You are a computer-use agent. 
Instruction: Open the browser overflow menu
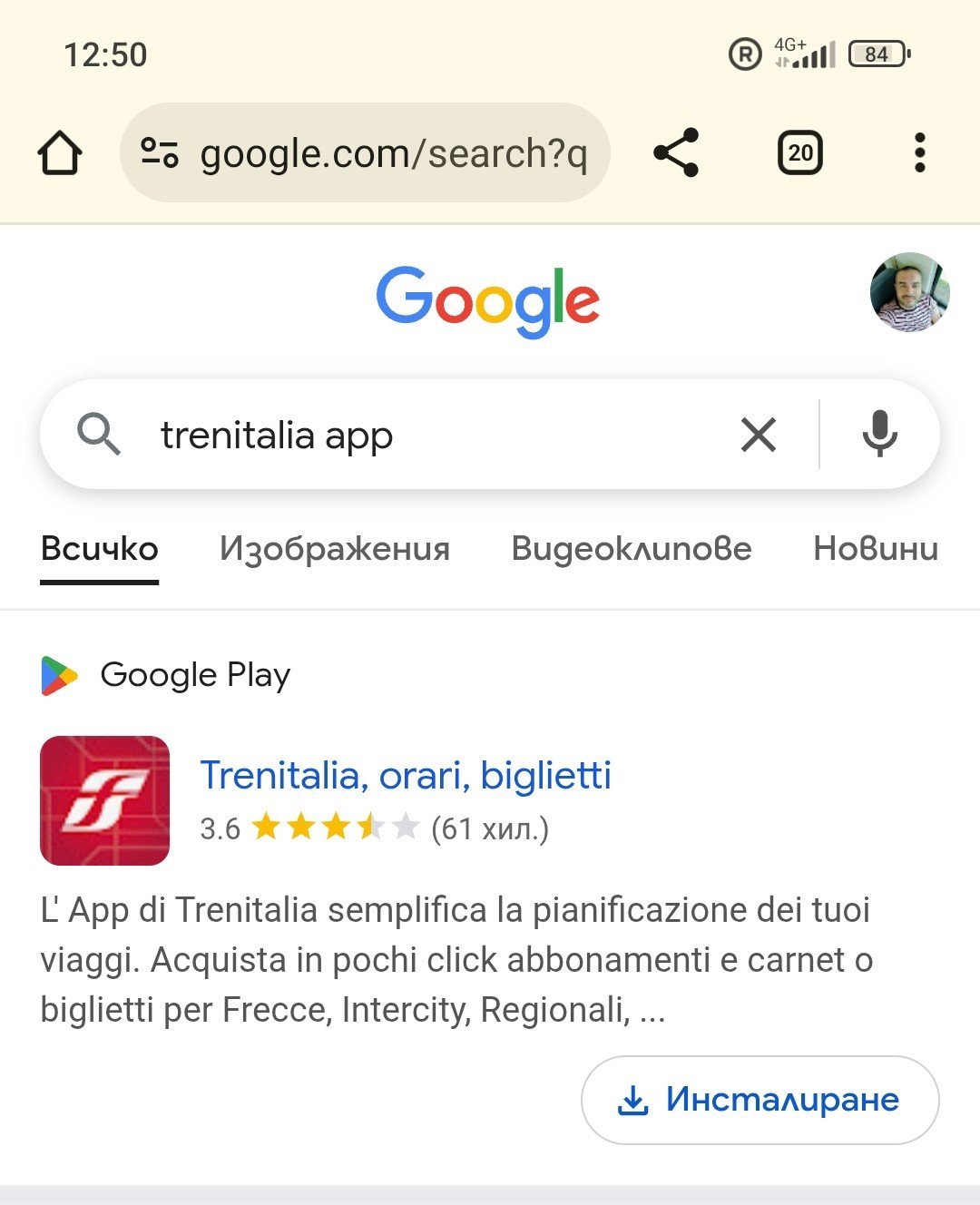tap(920, 152)
